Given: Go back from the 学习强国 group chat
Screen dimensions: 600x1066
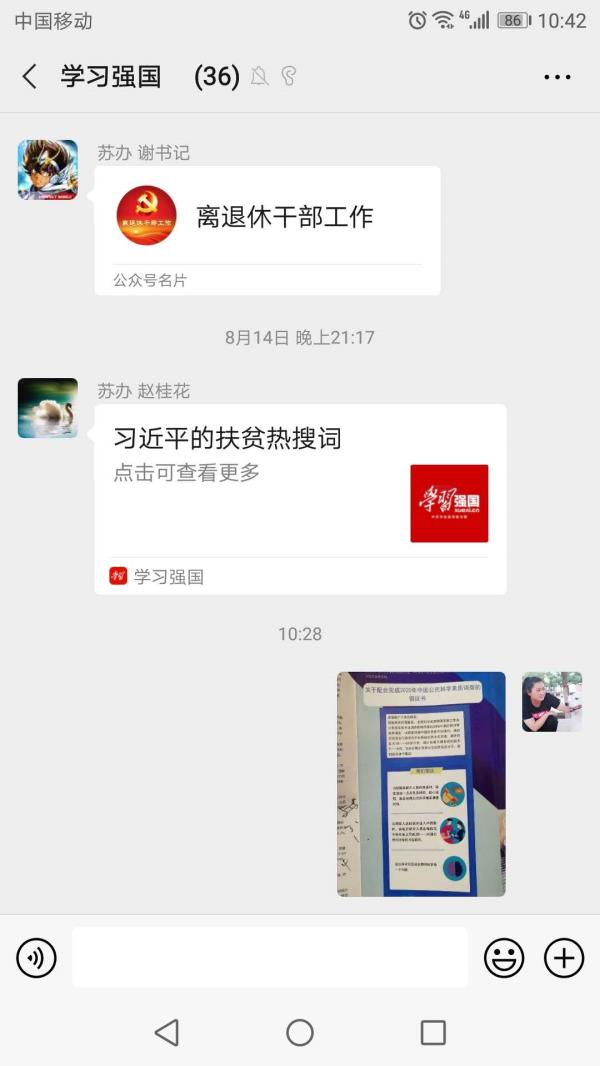Looking at the screenshot, I should click(30, 76).
